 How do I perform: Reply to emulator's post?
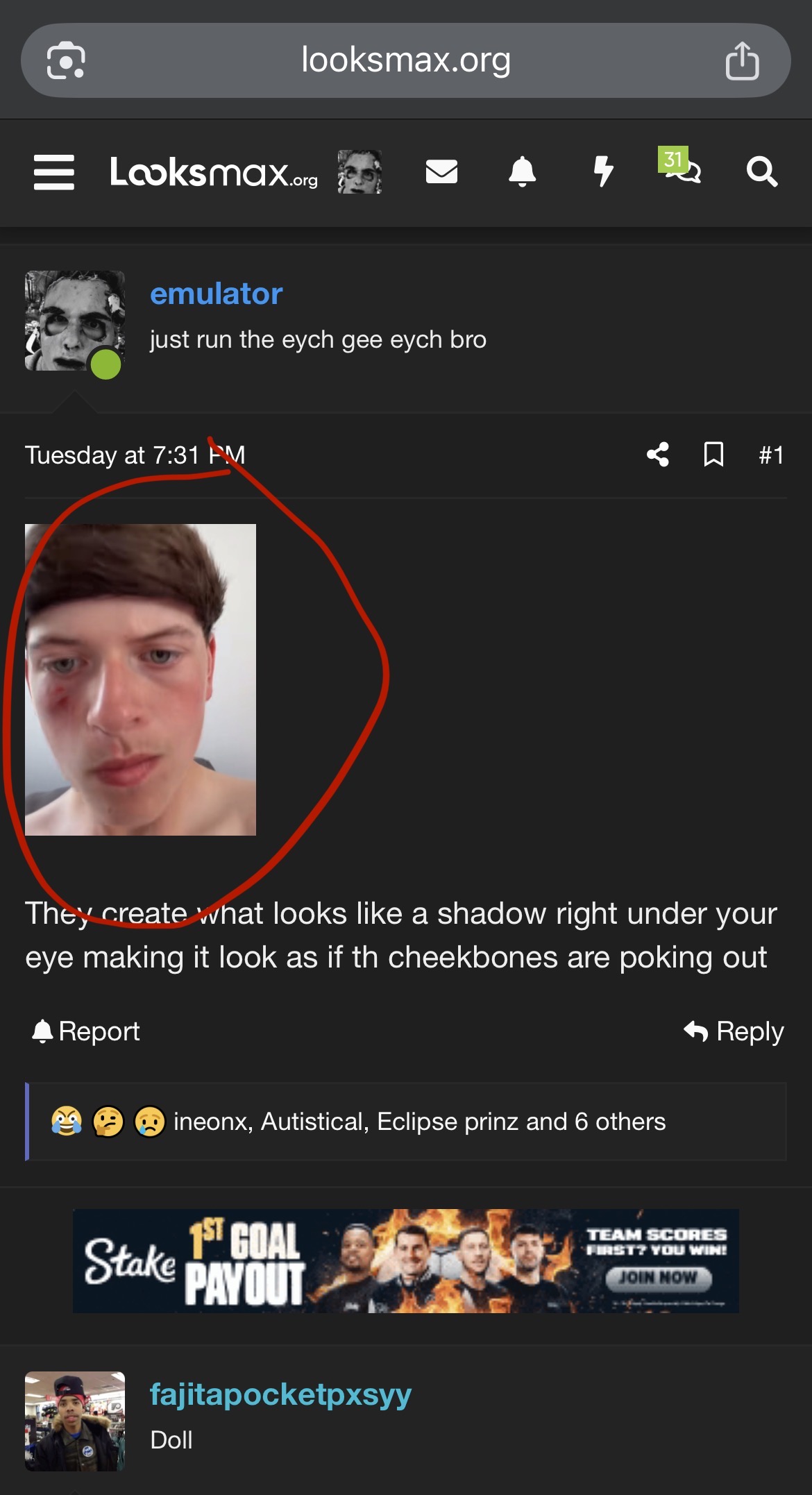[734, 1031]
